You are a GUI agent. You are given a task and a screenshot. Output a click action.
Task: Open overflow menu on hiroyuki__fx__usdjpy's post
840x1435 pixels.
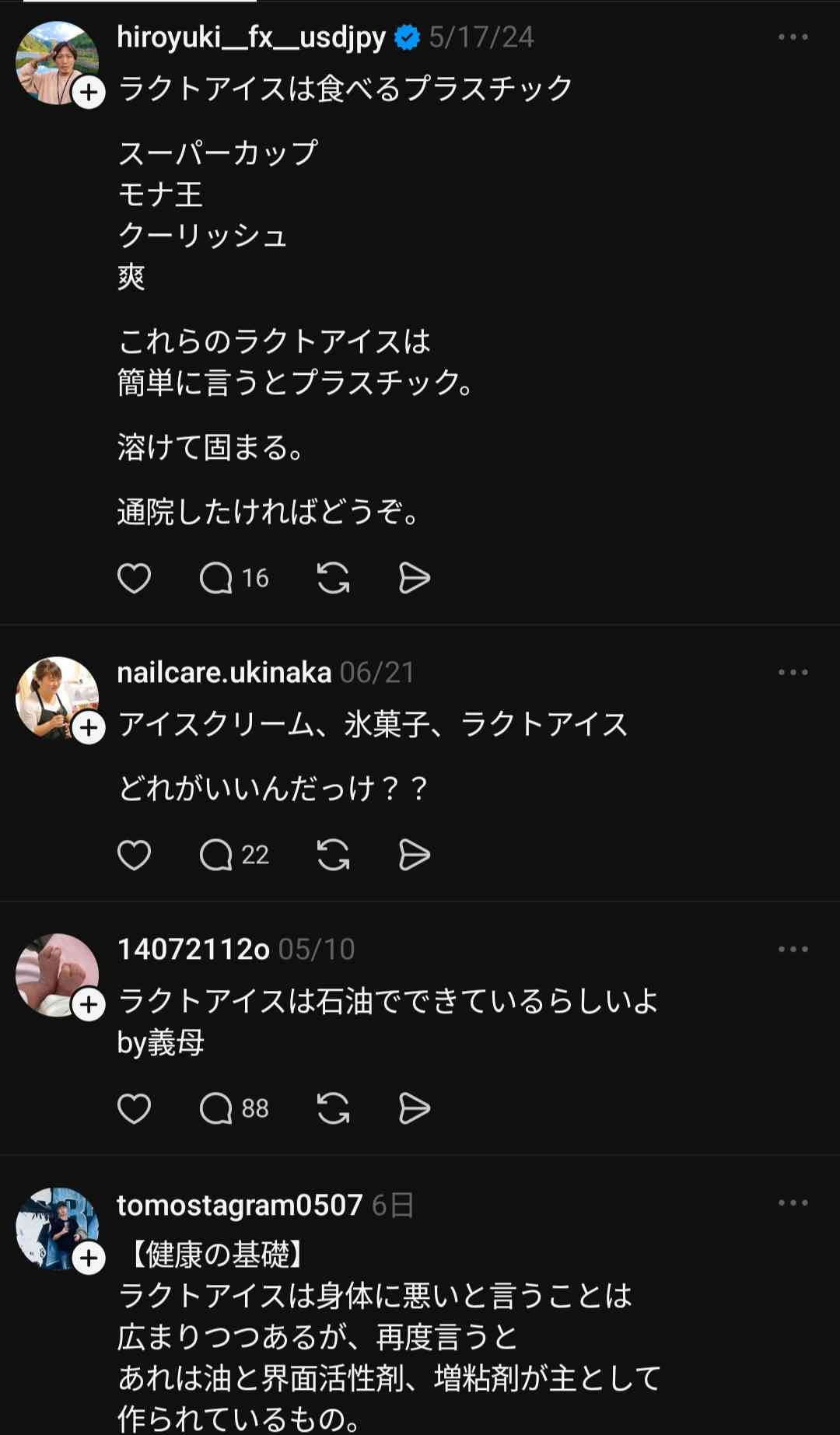tap(793, 37)
